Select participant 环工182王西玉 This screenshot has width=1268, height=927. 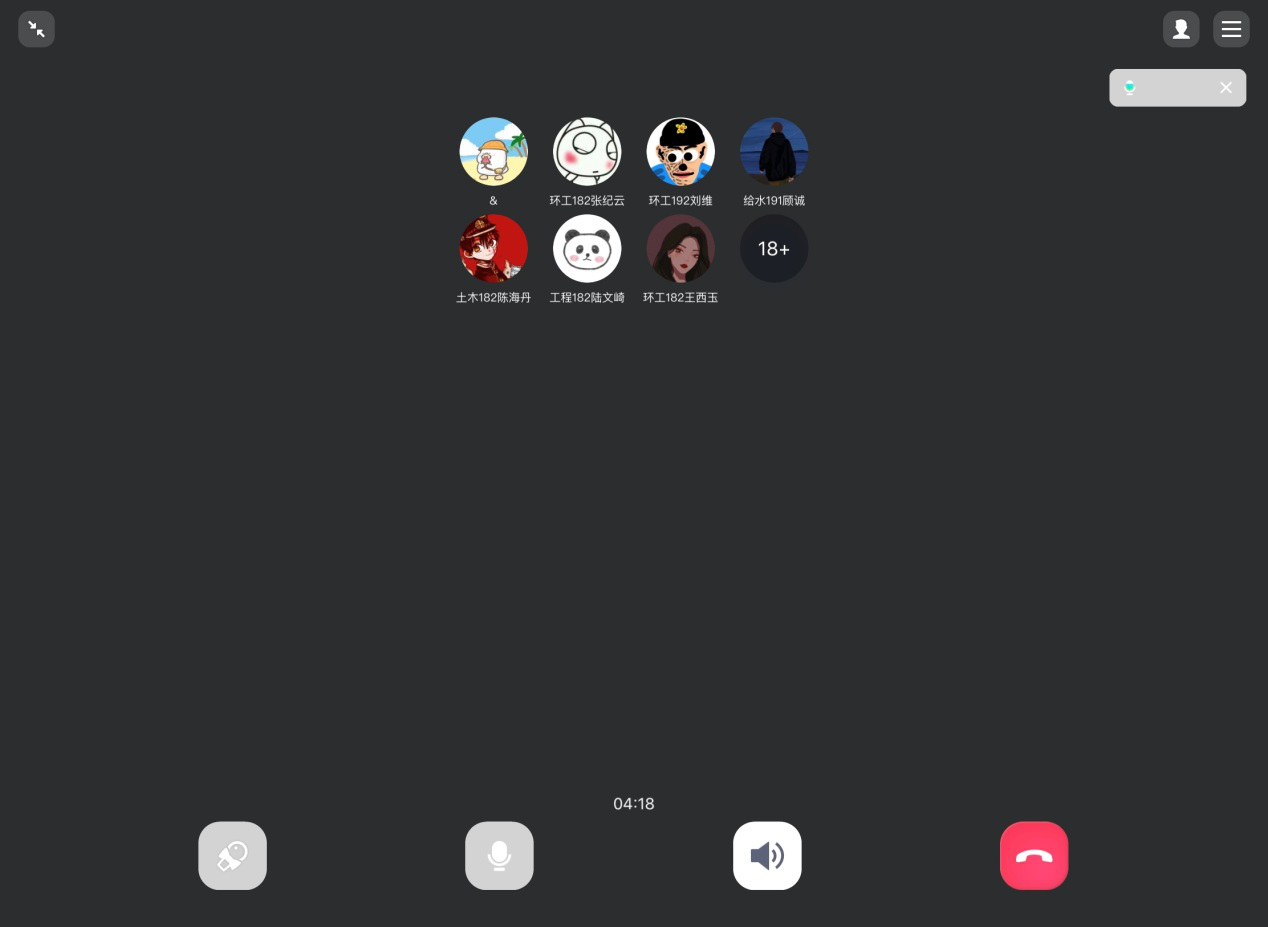coord(681,248)
